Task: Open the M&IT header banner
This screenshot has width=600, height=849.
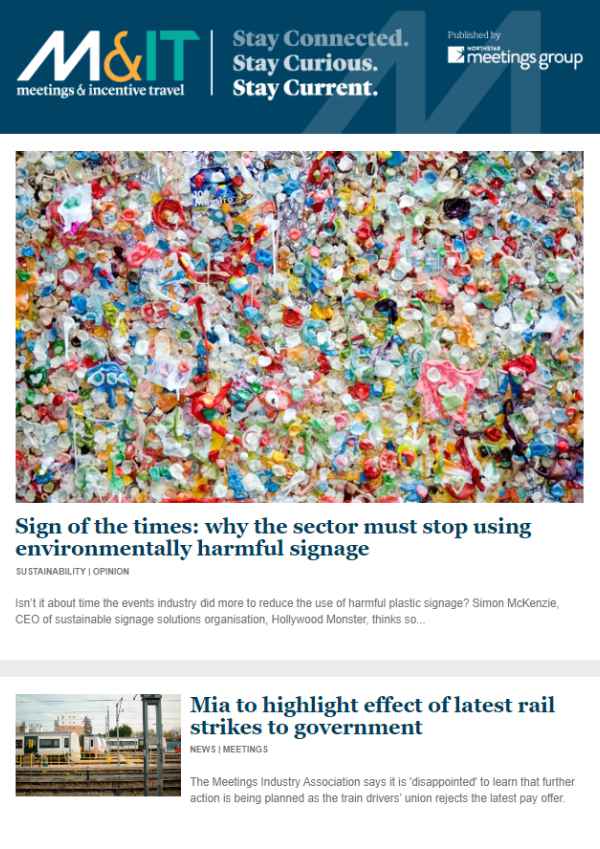Action: 300,66
